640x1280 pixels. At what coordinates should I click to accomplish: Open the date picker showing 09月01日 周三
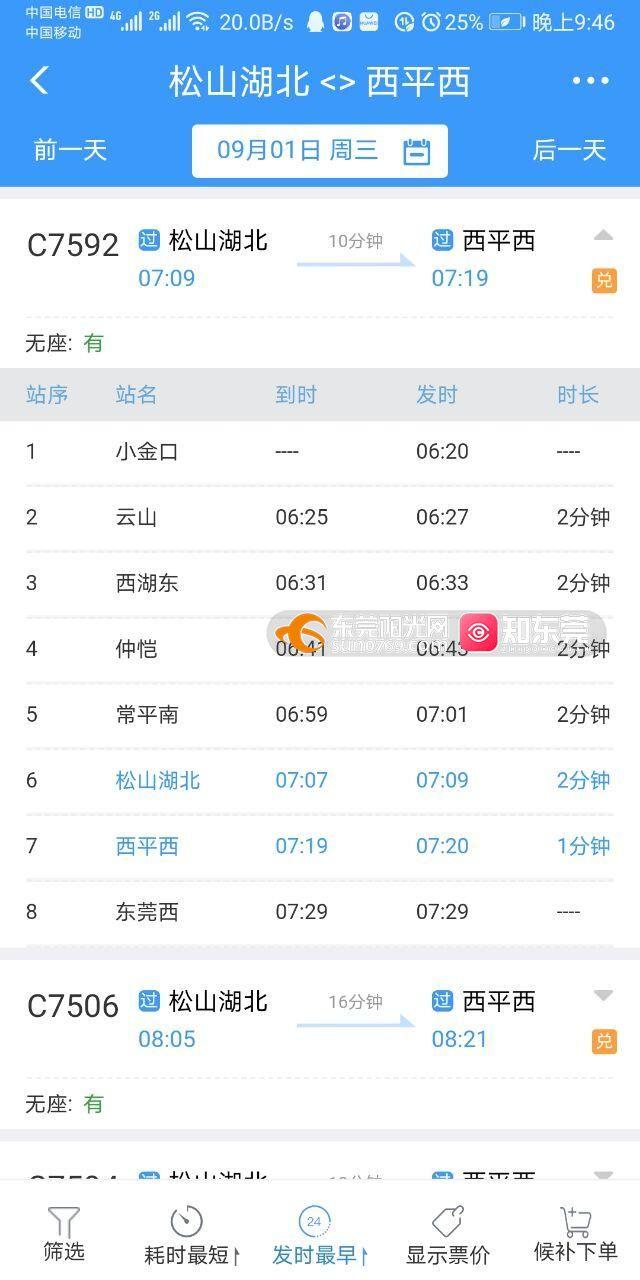pyautogui.click(x=320, y=151)
